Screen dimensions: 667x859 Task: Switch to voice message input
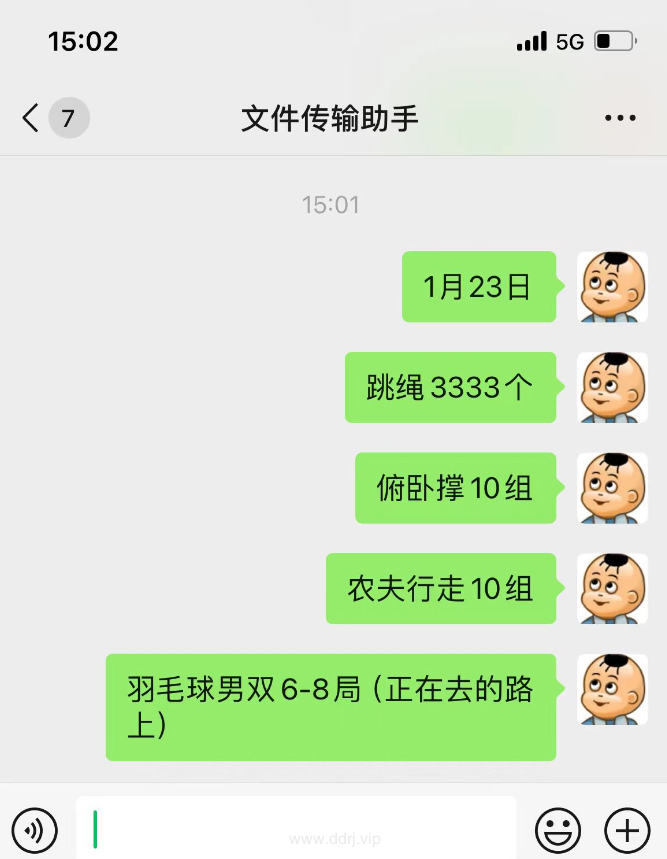[35, 829]
